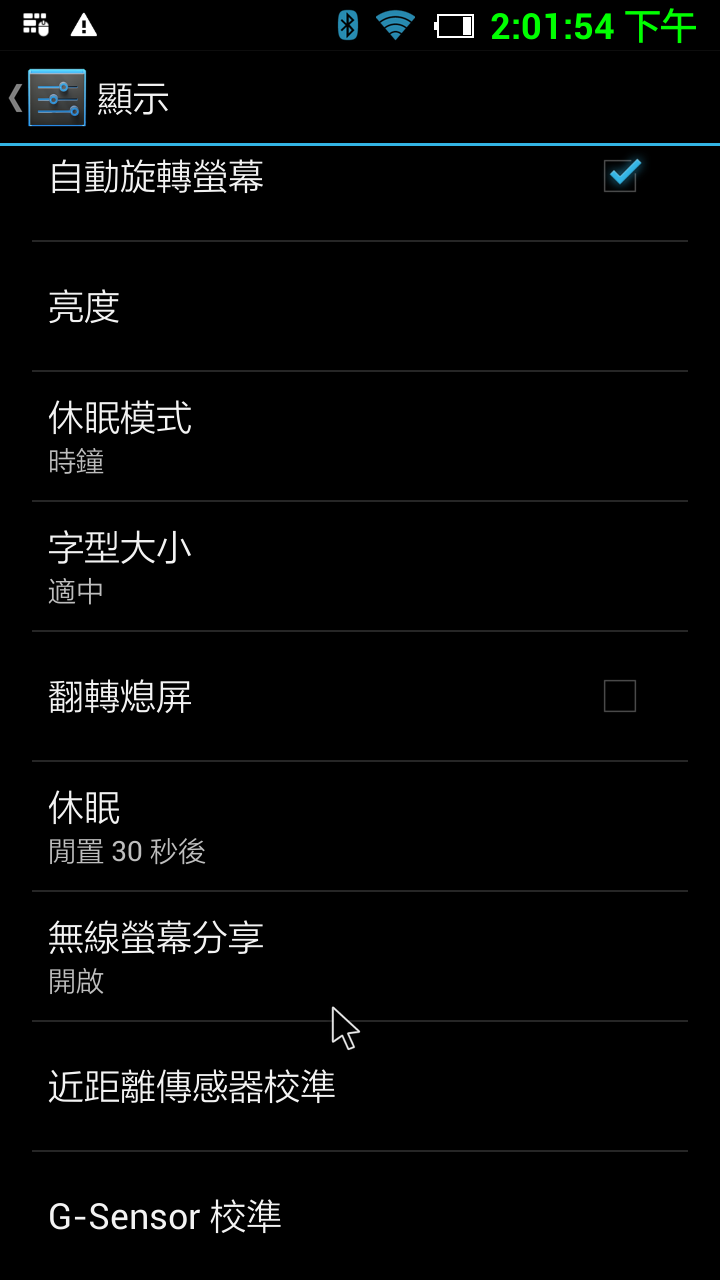Screen dimensions: 720x1280
Task: Select the 休眠 timeout row
Action: coord(360,826)
